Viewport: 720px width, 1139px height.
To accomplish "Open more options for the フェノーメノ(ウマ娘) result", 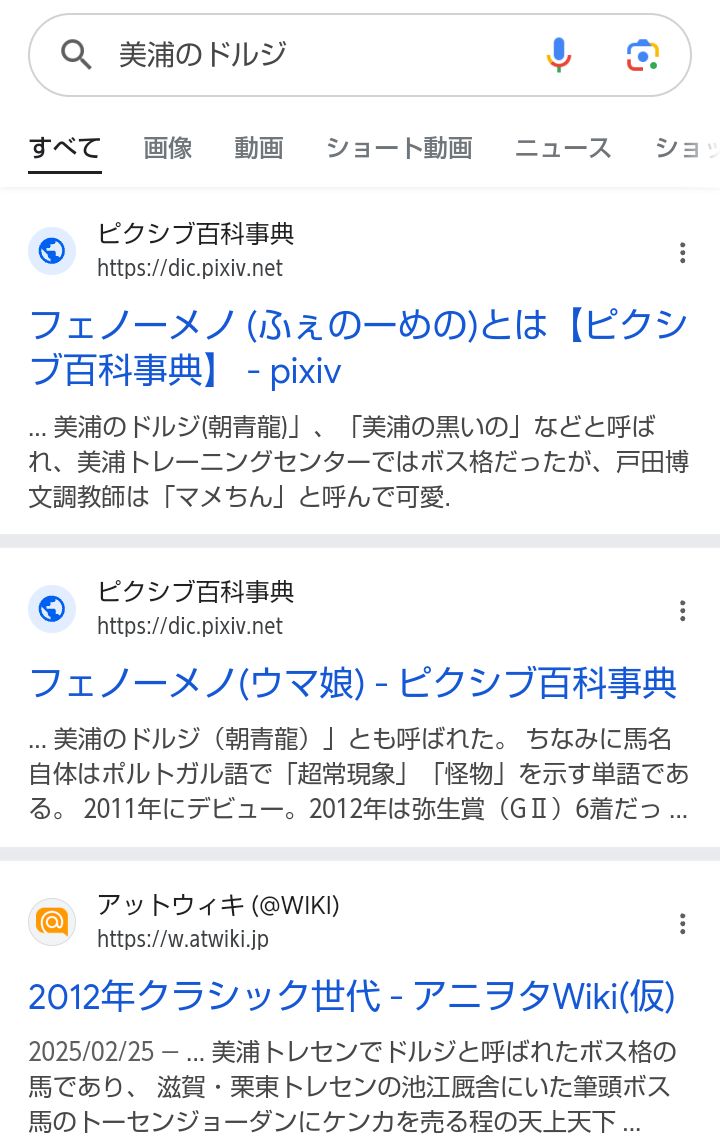I will 683,611.
